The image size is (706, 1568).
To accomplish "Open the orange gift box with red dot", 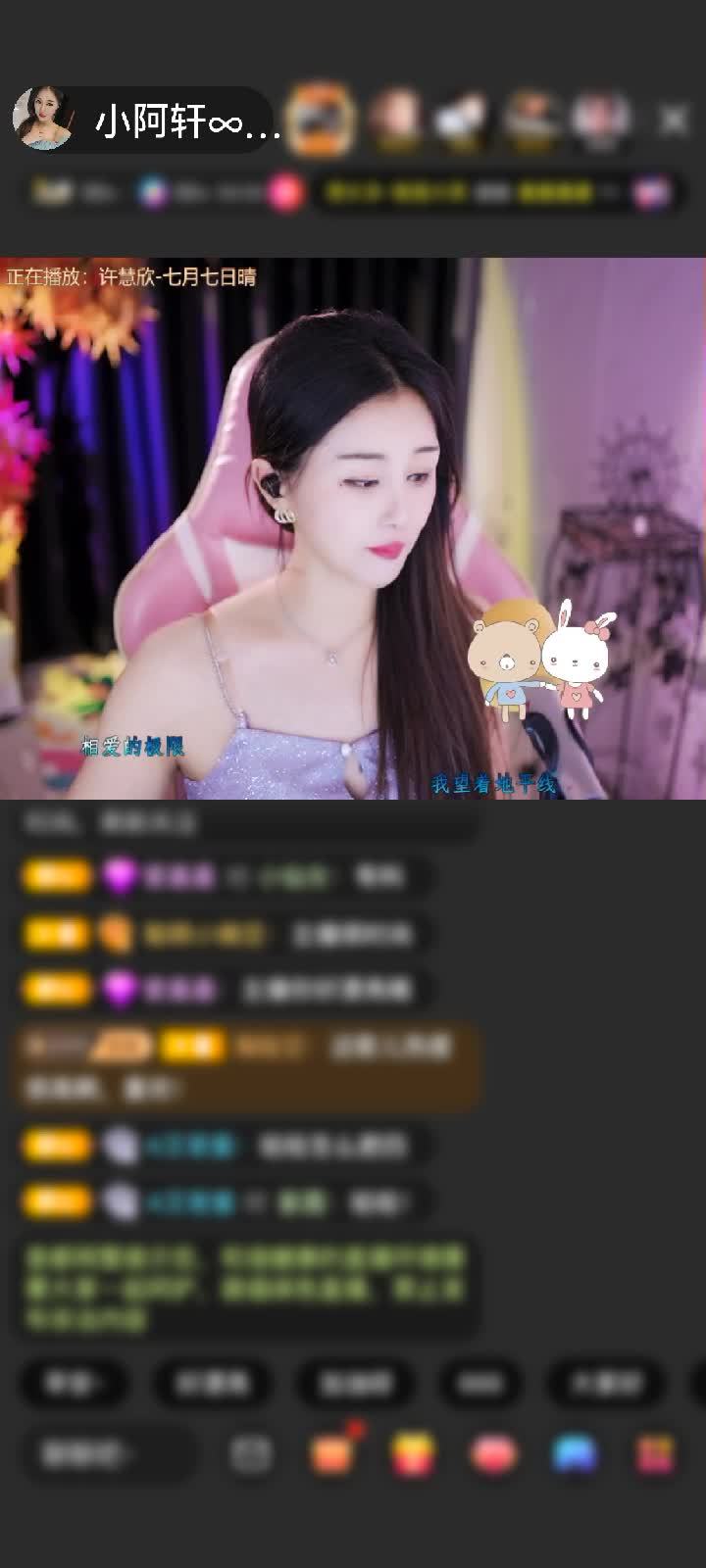I will tap(332, 1454).
